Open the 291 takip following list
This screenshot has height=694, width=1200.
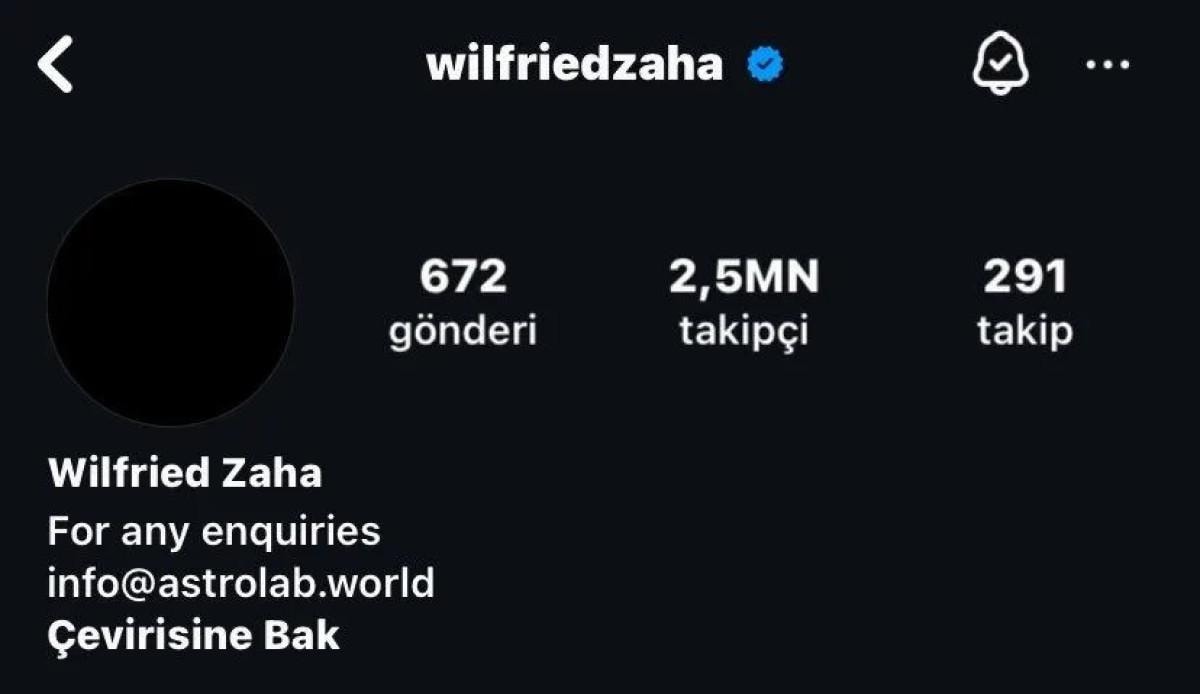1025,301
